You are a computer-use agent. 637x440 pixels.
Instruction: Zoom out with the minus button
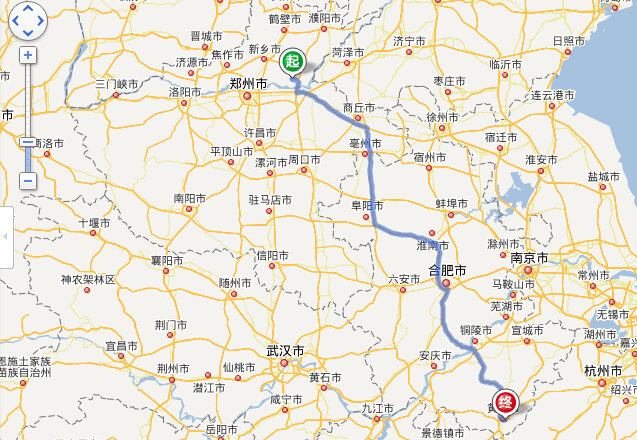click(x=28, y=181)
